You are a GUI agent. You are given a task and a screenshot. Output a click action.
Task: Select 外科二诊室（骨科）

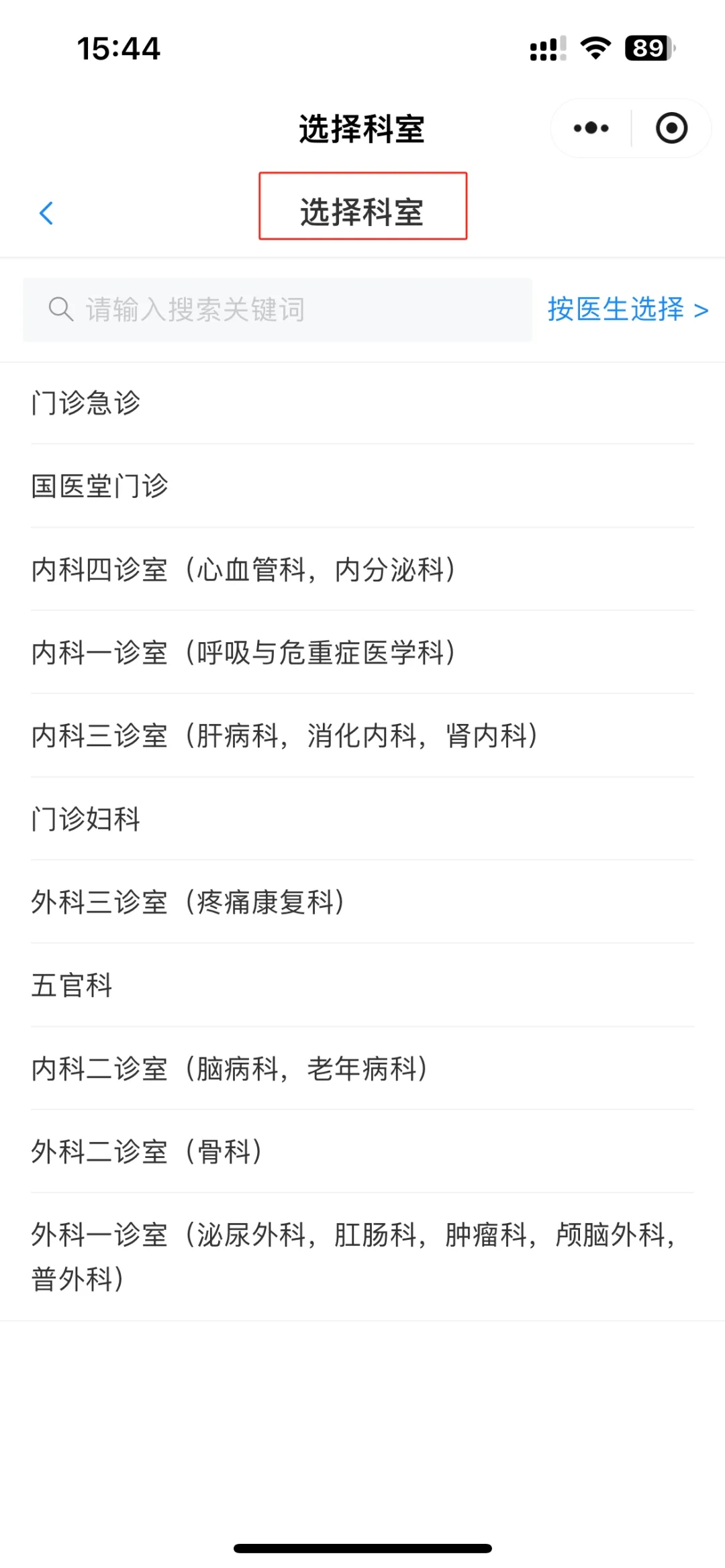pyautogui.click(x=146, y=1152)
